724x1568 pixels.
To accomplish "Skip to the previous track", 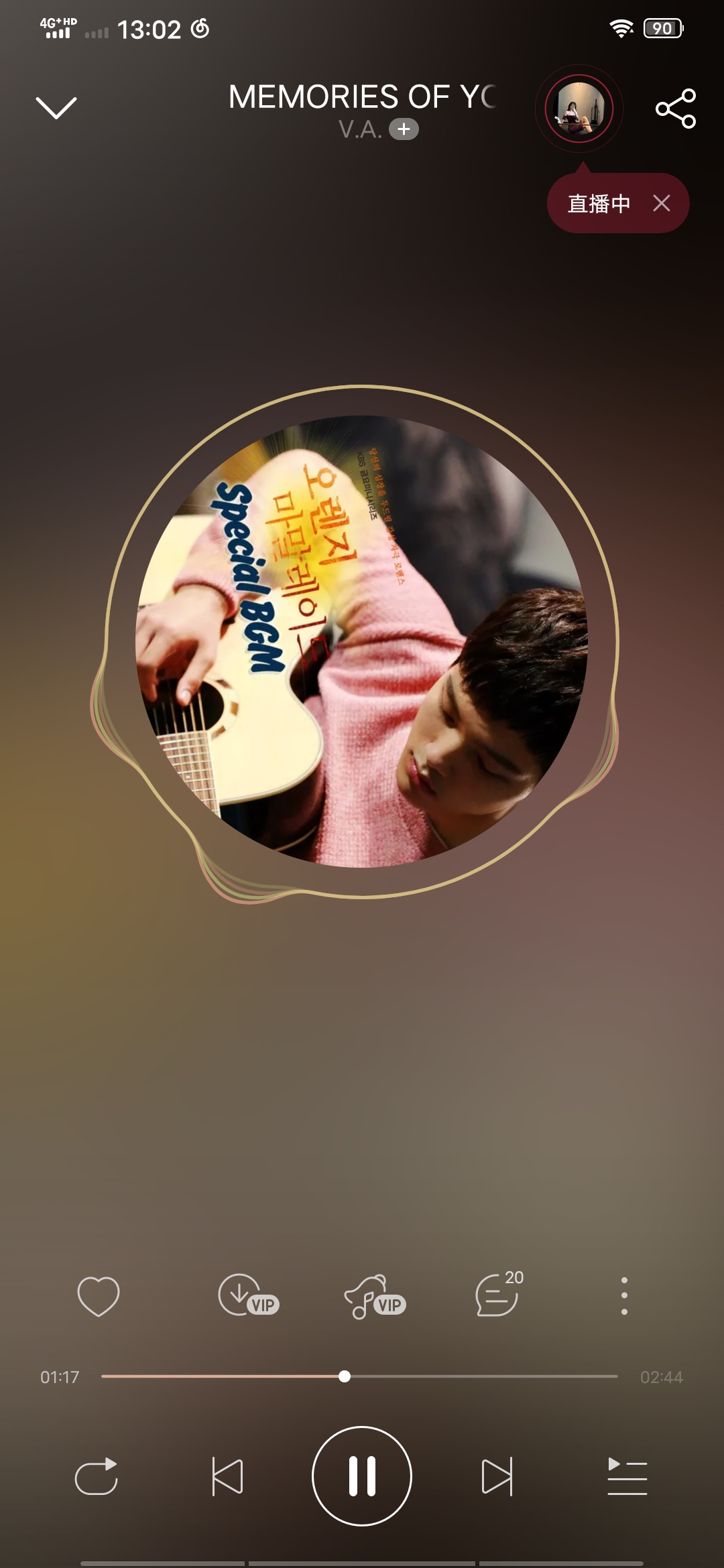I will click(x=227, y=1476).
